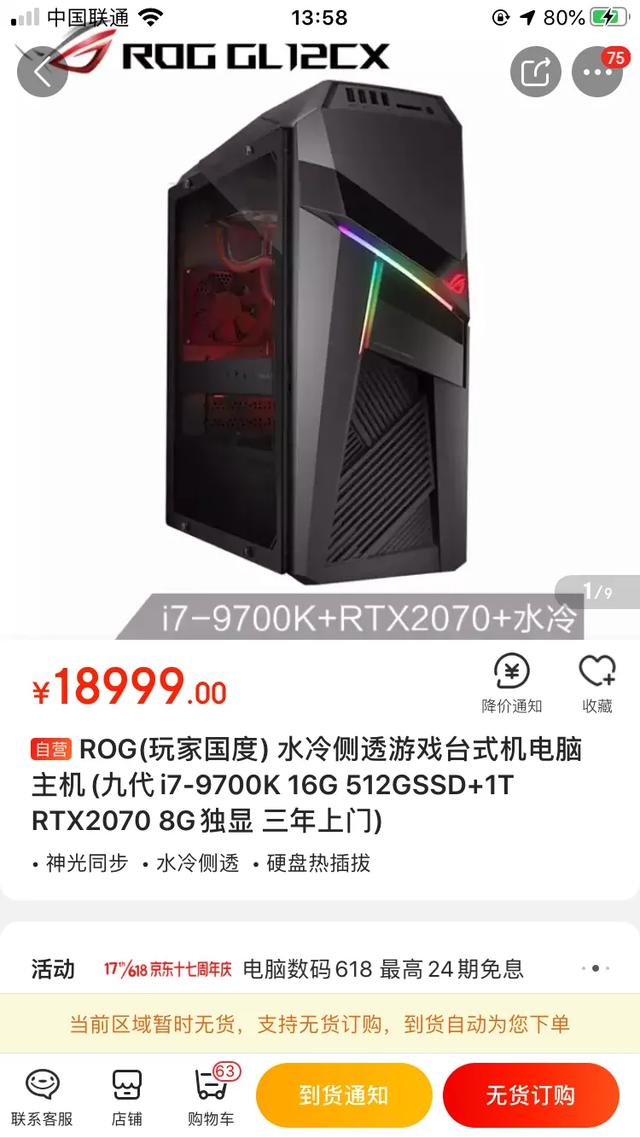
Task: Share this ROG desktop product
Action: pos(536,72)
